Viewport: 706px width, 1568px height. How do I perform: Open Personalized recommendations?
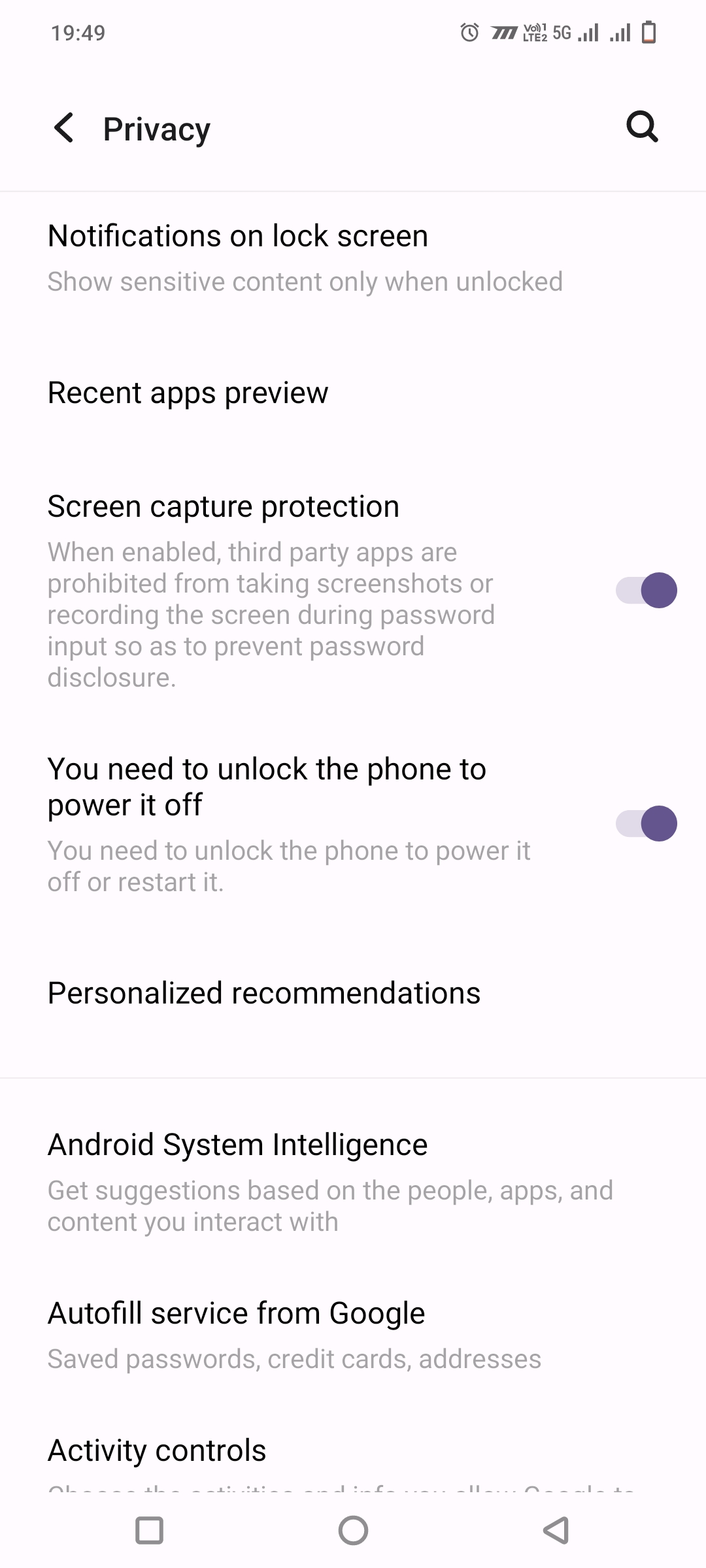pos(264,993)
